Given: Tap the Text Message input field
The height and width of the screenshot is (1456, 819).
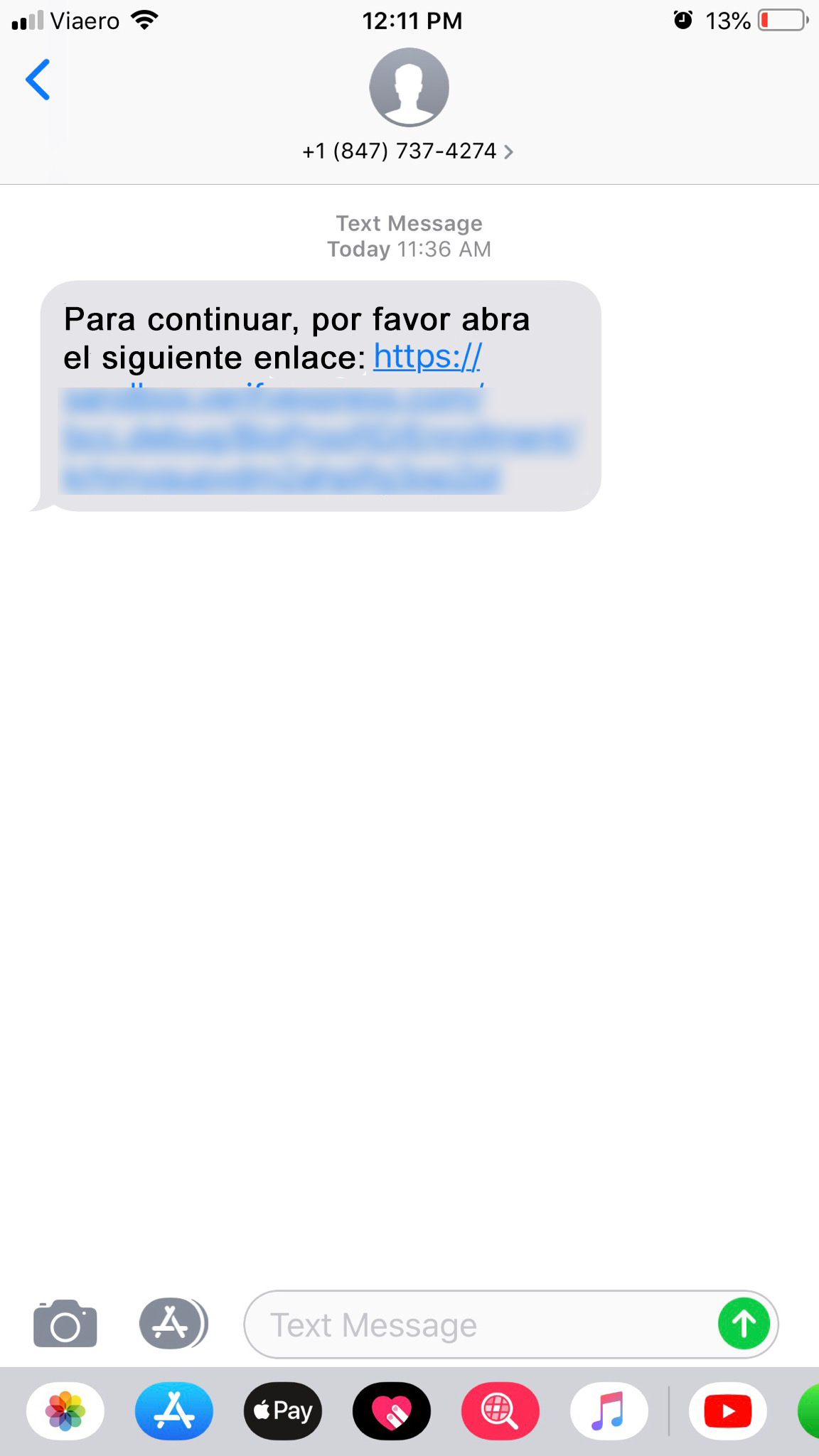Looking at the screenshot, I should (481, 1324).
